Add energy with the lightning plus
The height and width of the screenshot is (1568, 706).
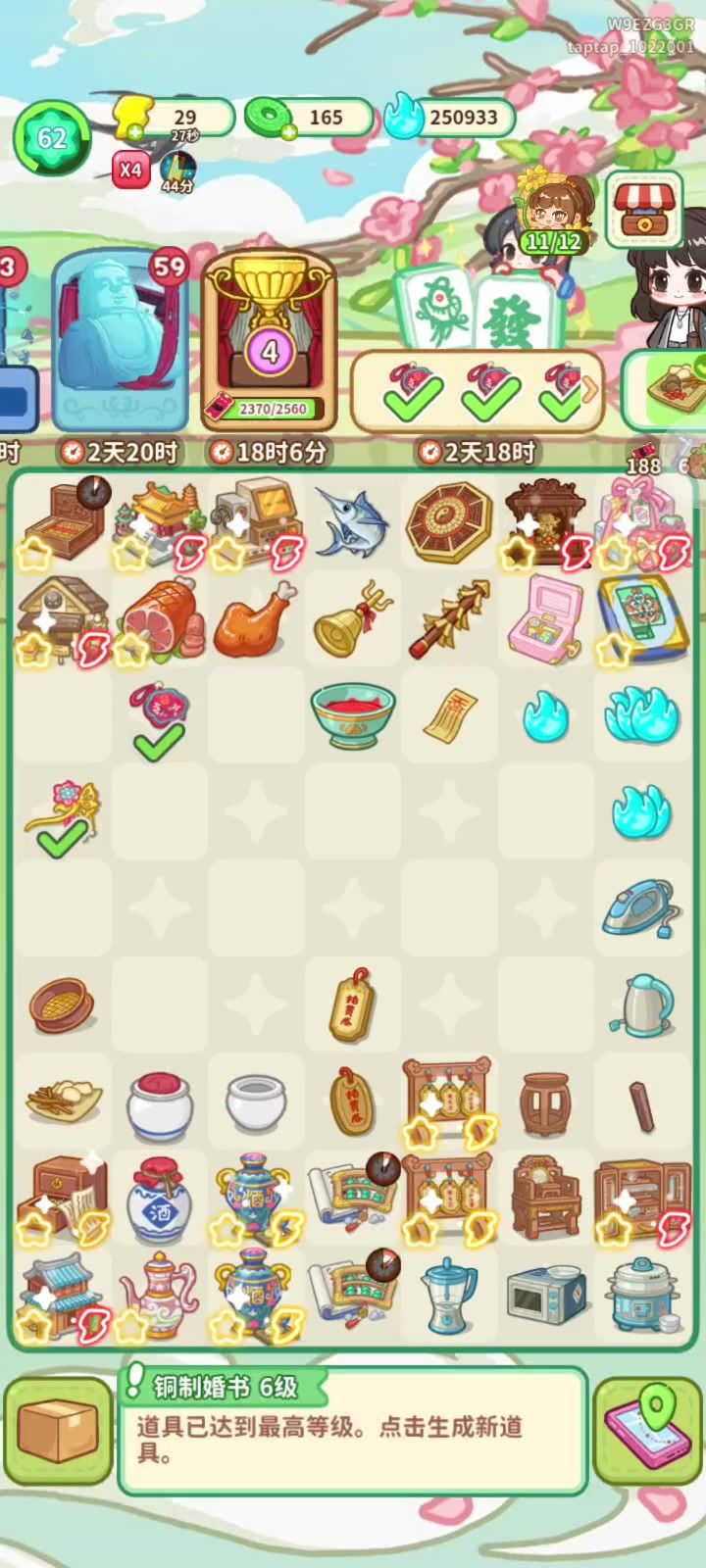coord(133,131)
